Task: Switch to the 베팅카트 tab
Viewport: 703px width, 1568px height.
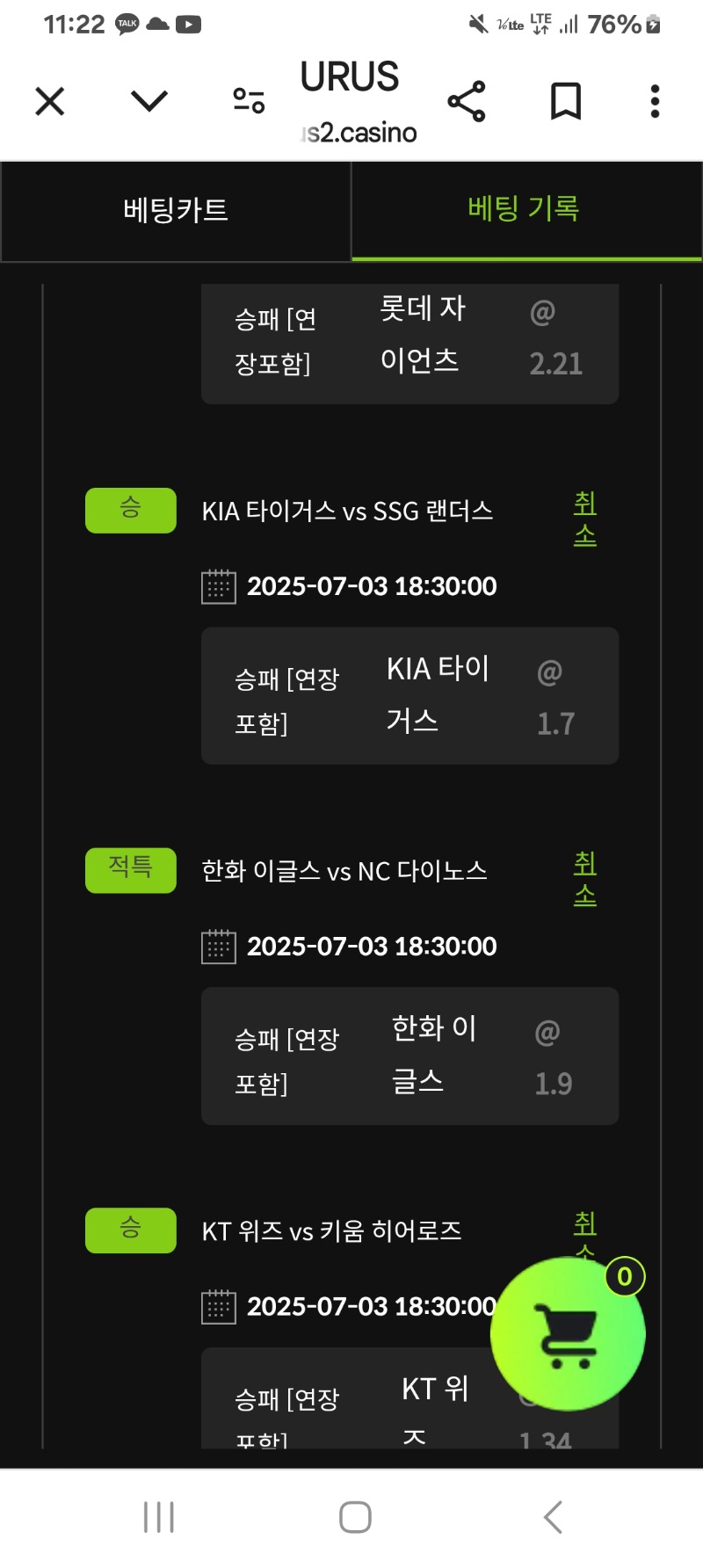Action: tap(176, 211)
